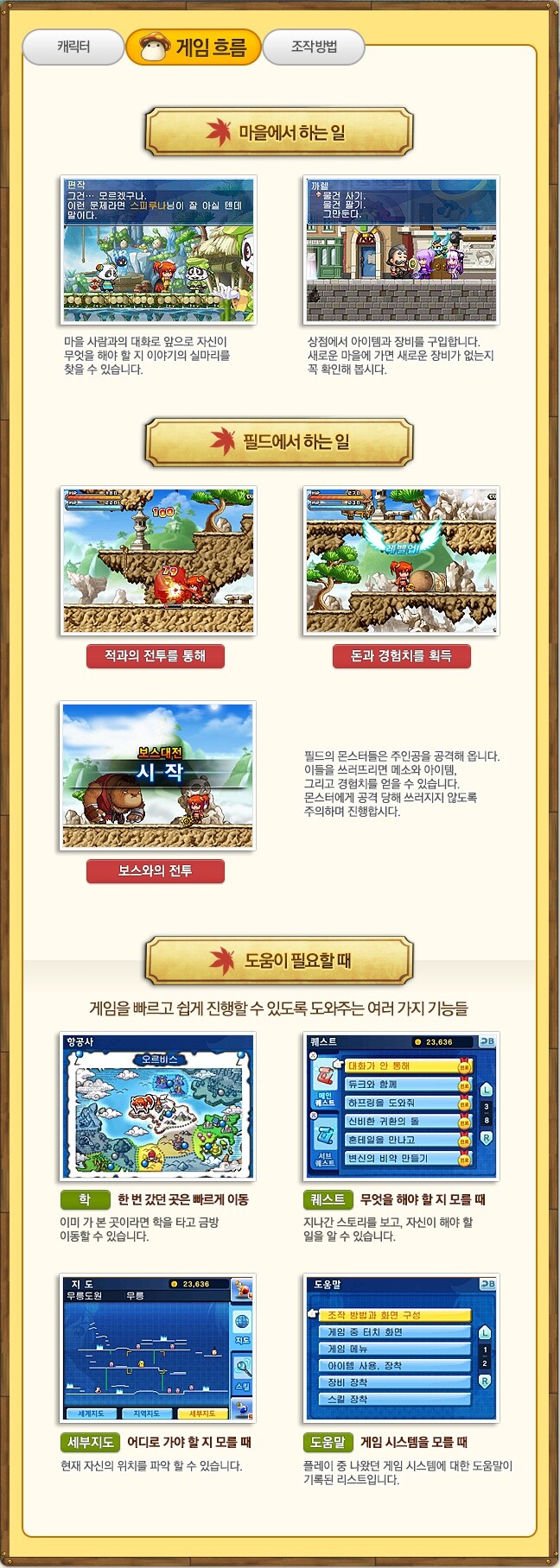The image size is (560, 1568).
Task: Open the 조작방법 tab
Action: [314, 47]
